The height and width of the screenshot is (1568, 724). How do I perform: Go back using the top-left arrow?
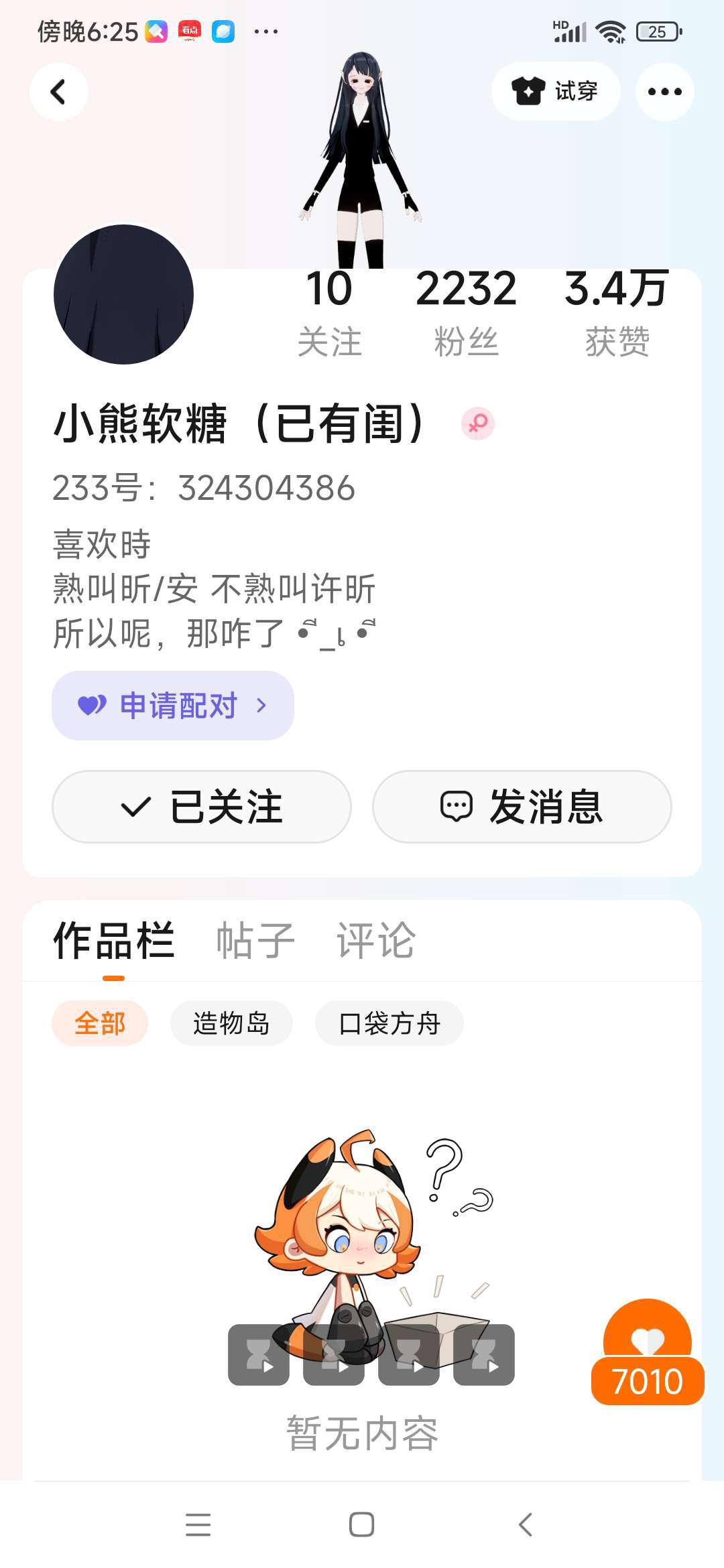click(x=59, y=92)
